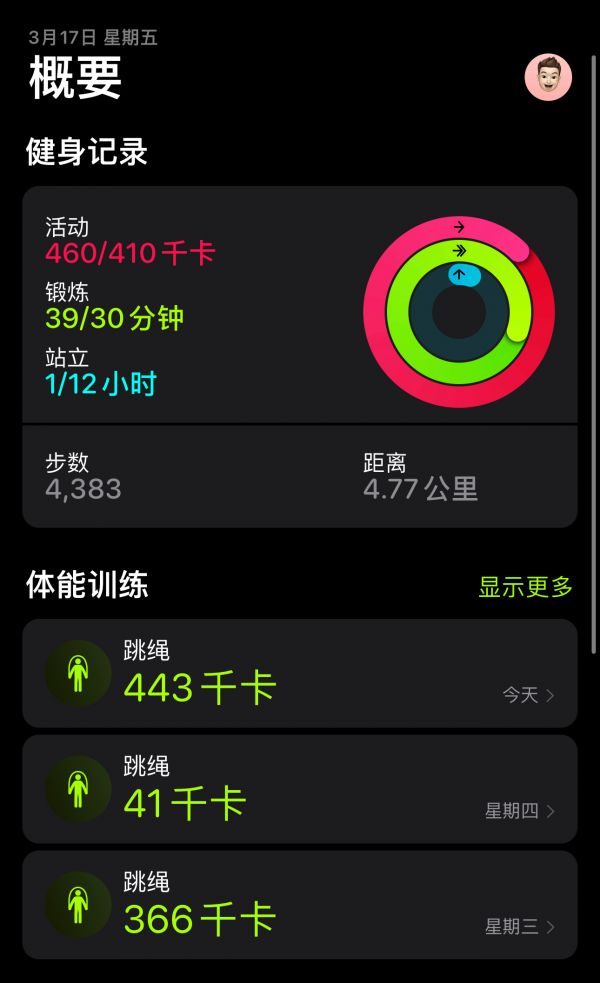This screenshot has height=983, width=600.
Task: Open the activity rings card
Action: [x=299, y=305]
